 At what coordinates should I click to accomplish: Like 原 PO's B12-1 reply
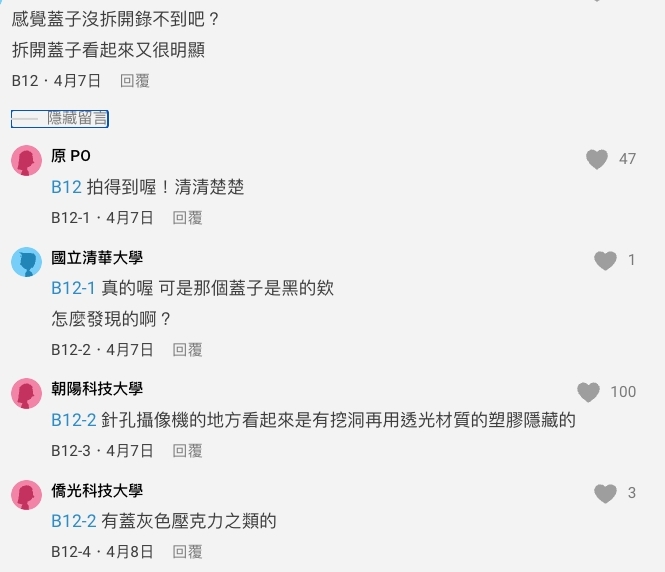pos(597,159)
